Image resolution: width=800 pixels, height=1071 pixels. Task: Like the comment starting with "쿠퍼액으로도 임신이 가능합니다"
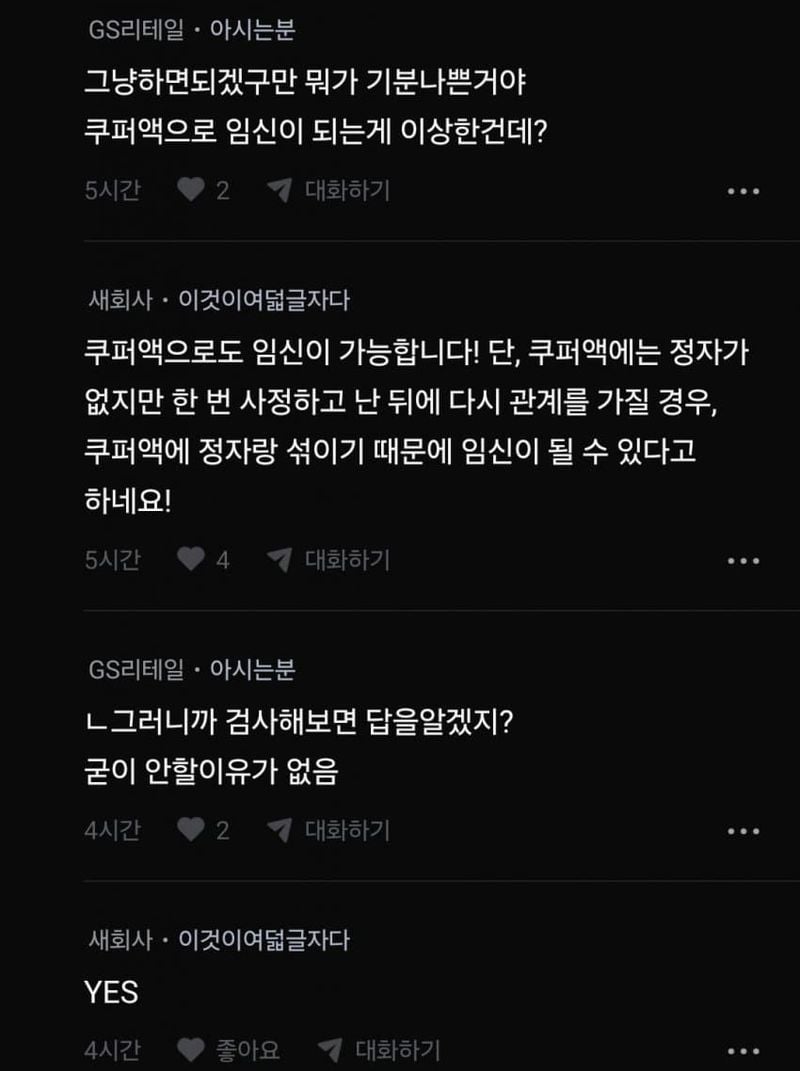tap(190, 560)
